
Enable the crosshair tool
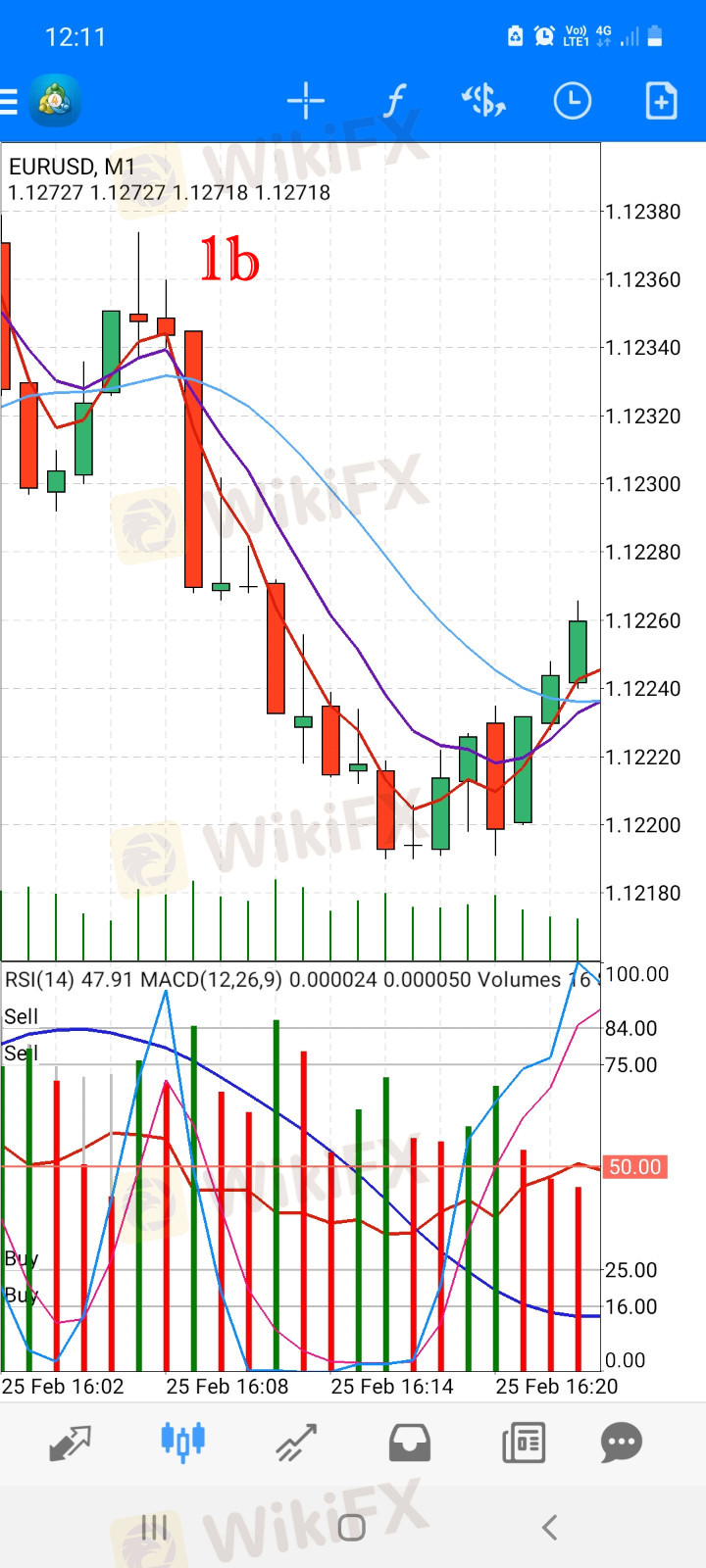click(x=306, y=101)
